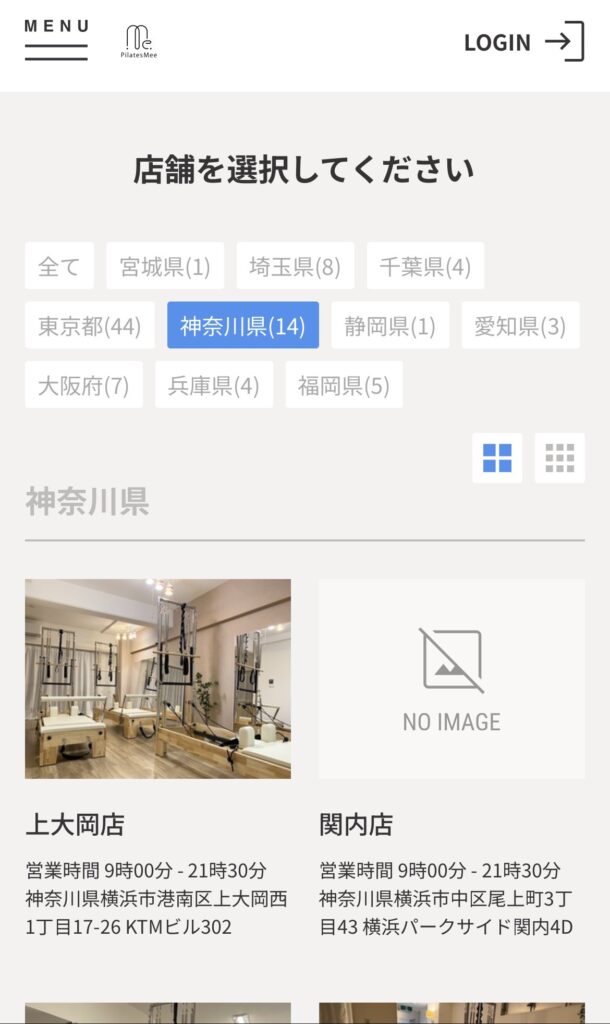Pick the 兵庫県(4) filter chip
Image resolution: width=610 pixels, height=1024 pixels.
tap(214, 386)
